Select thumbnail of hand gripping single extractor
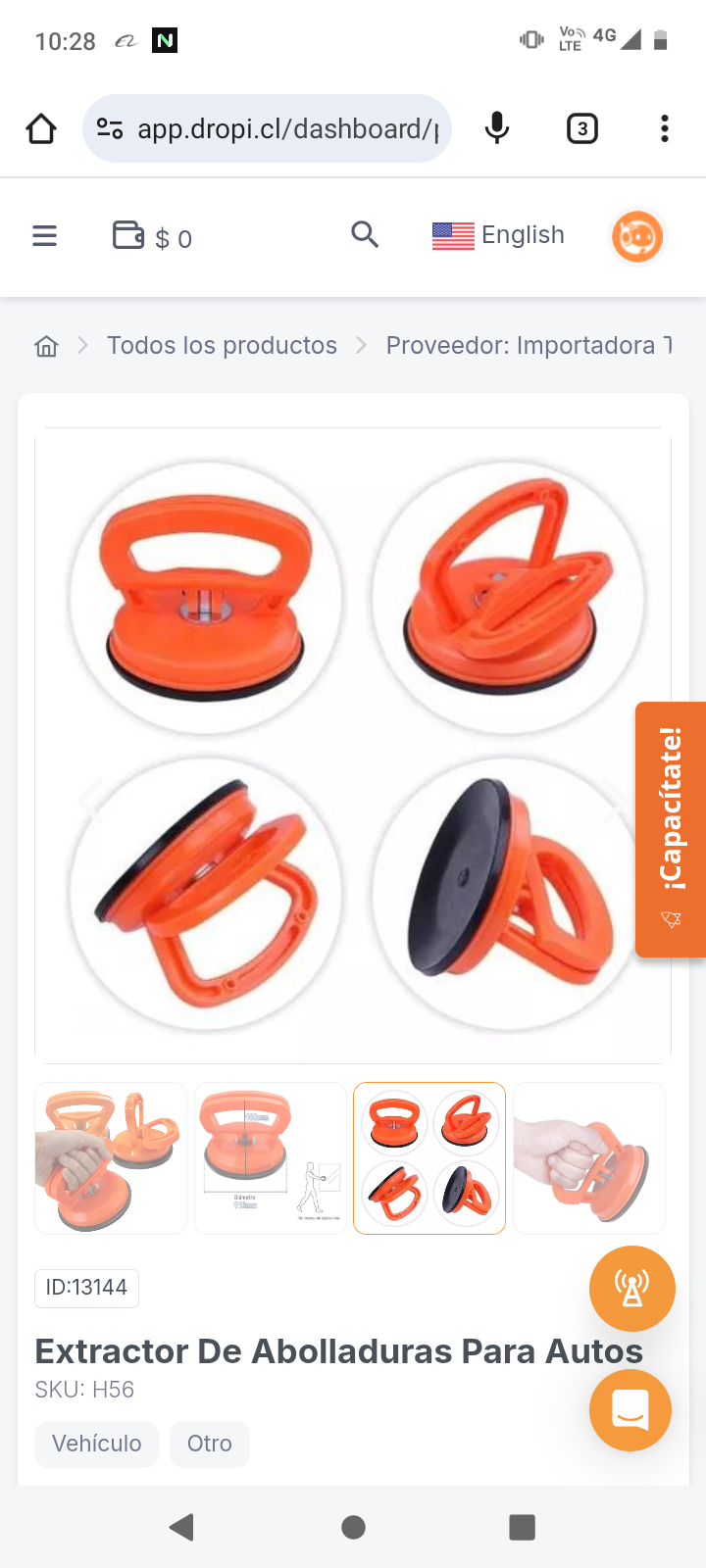Screen dimensions: 706x1568 (589, 1158)
